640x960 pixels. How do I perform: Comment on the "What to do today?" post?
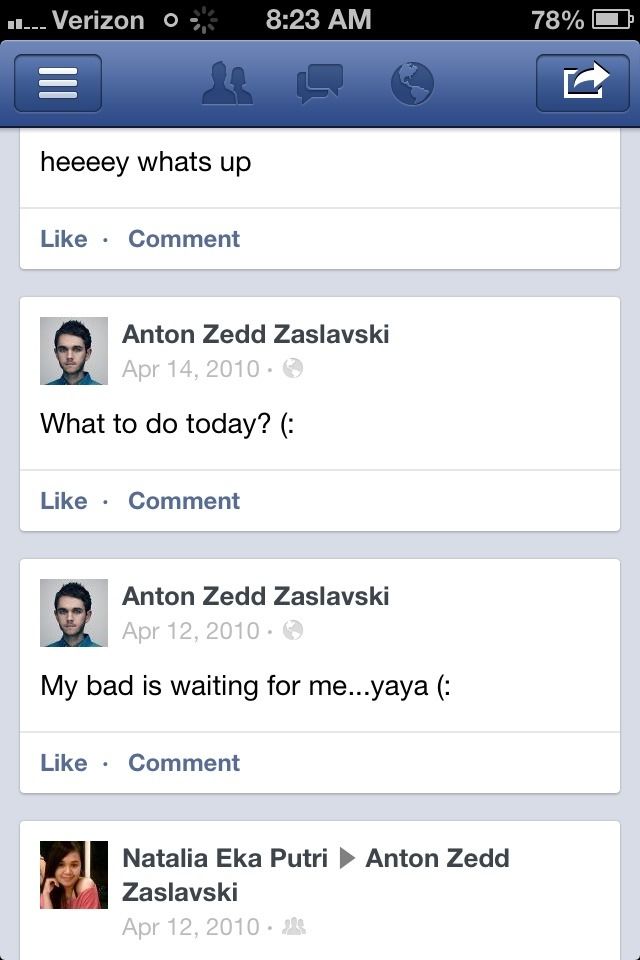coord(184,501)
